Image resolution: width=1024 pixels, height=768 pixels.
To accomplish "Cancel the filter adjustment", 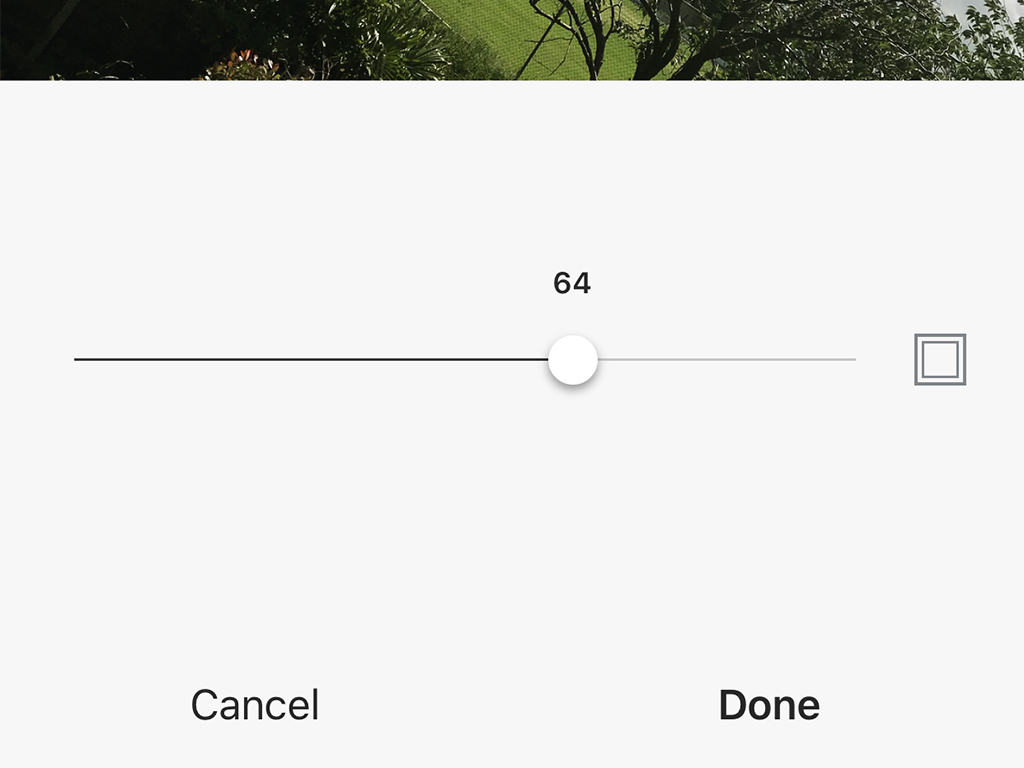I will point(255,705).
